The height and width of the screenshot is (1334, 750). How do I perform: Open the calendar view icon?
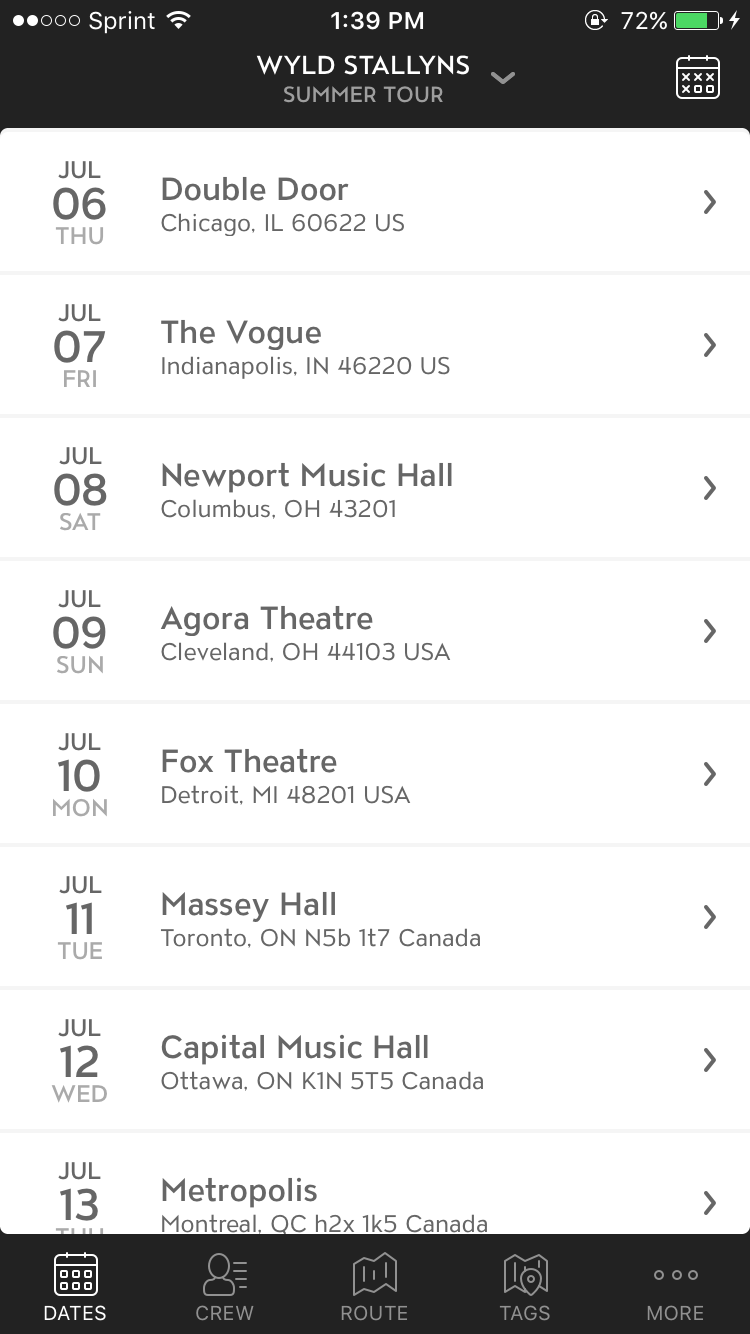pyautogui.click(x=697, y=77)
